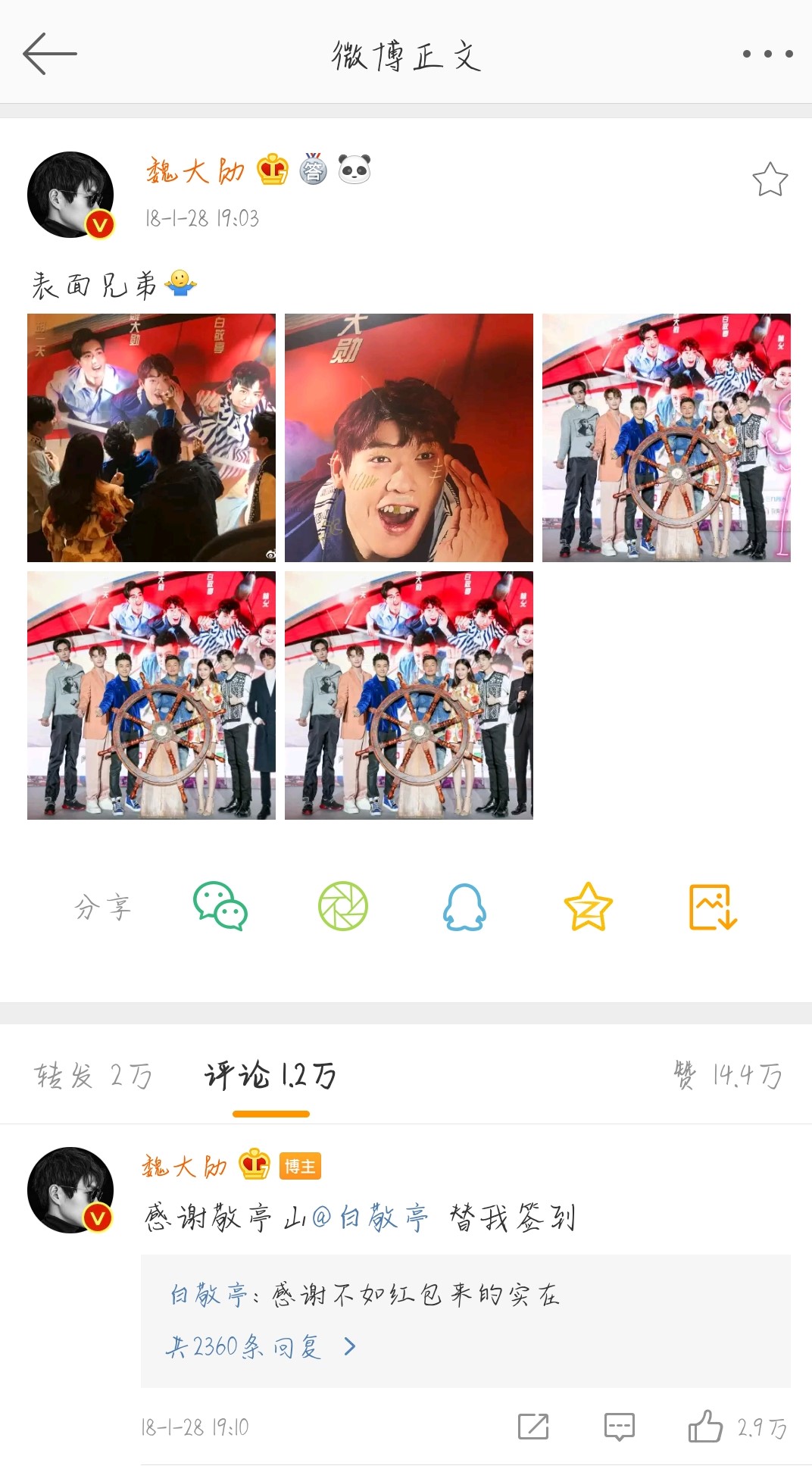Favorite the post with the star icon

[x=770, y=180]
